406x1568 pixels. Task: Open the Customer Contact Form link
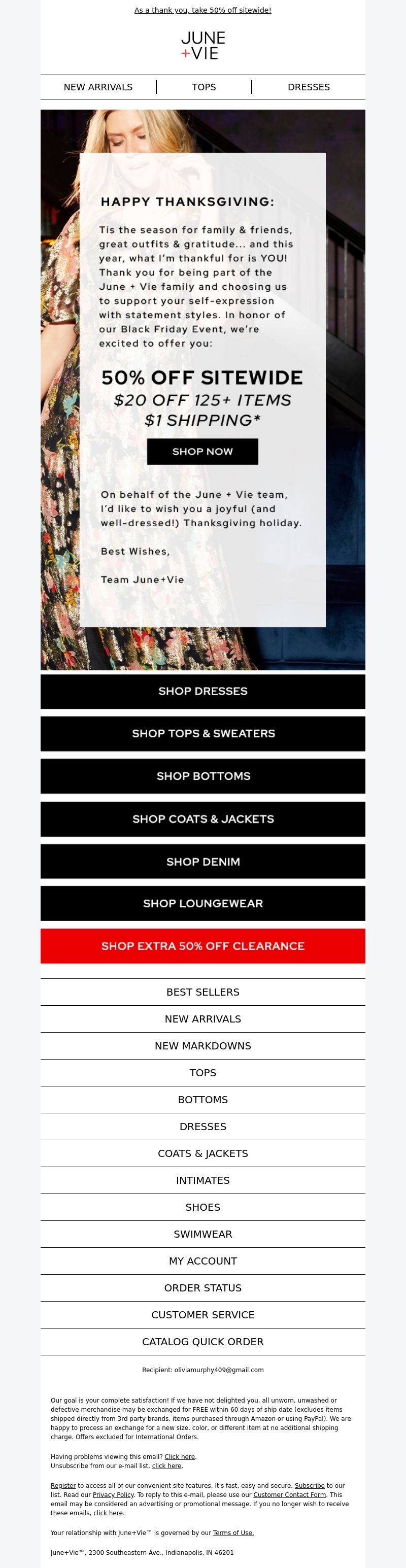[289, 1494]
